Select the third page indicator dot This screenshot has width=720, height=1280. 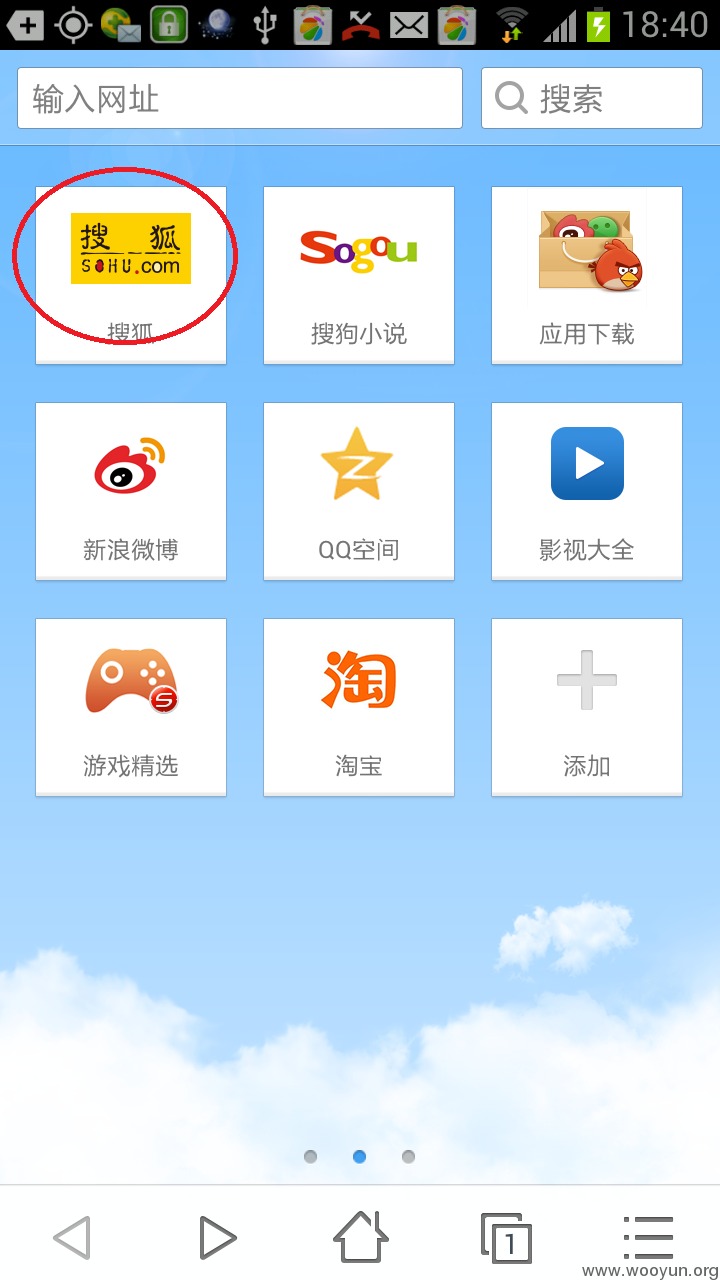pos(408,1157)
